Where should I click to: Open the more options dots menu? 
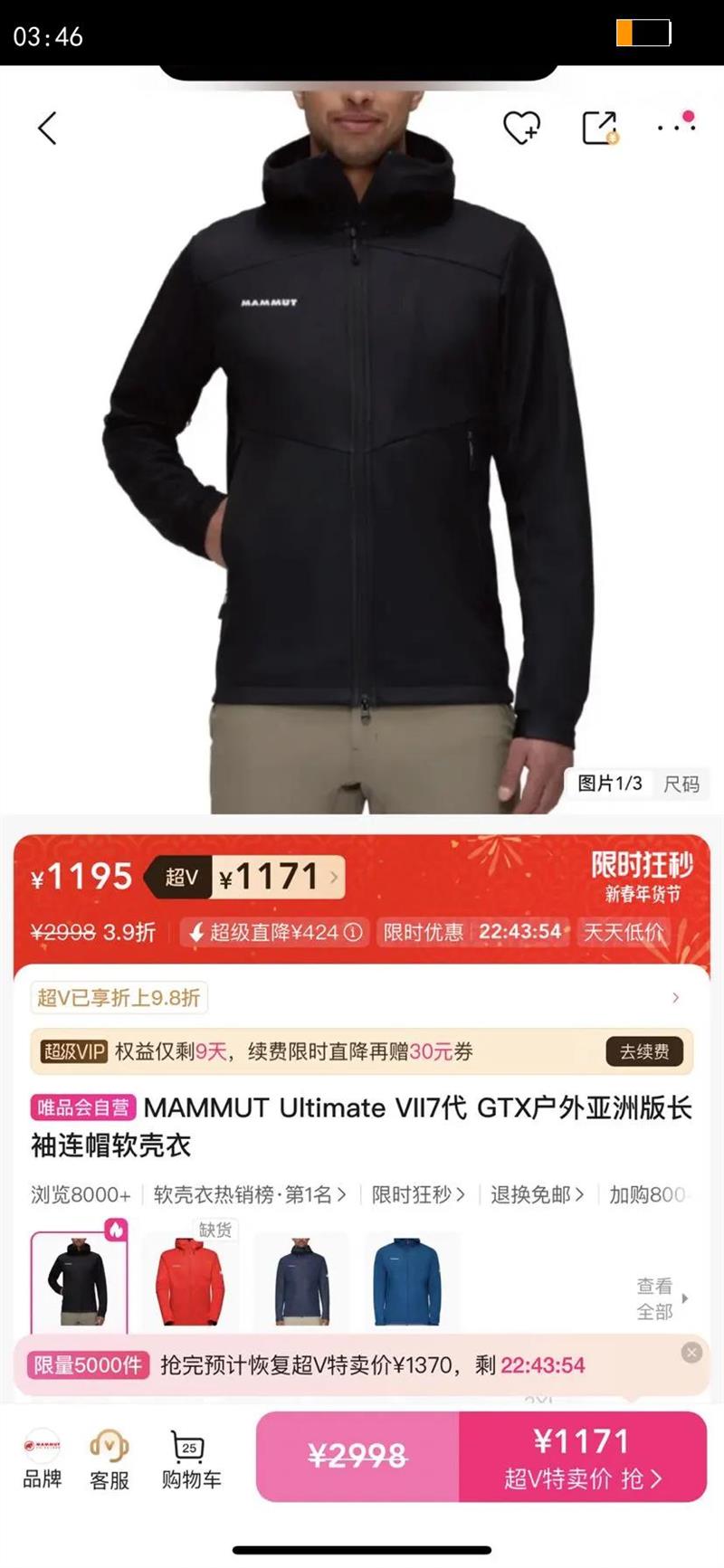click(675, 128)
